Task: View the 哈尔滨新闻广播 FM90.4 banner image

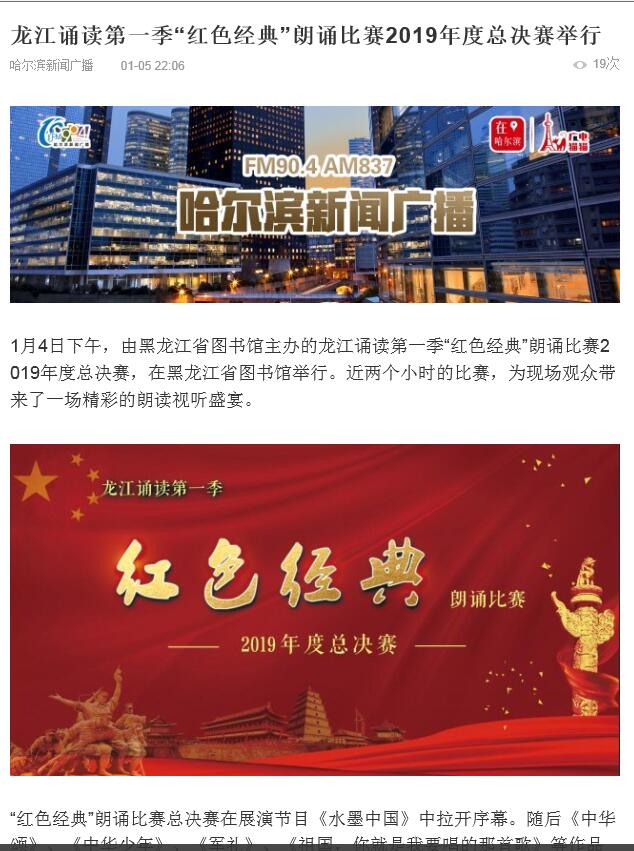Action: 315,204
